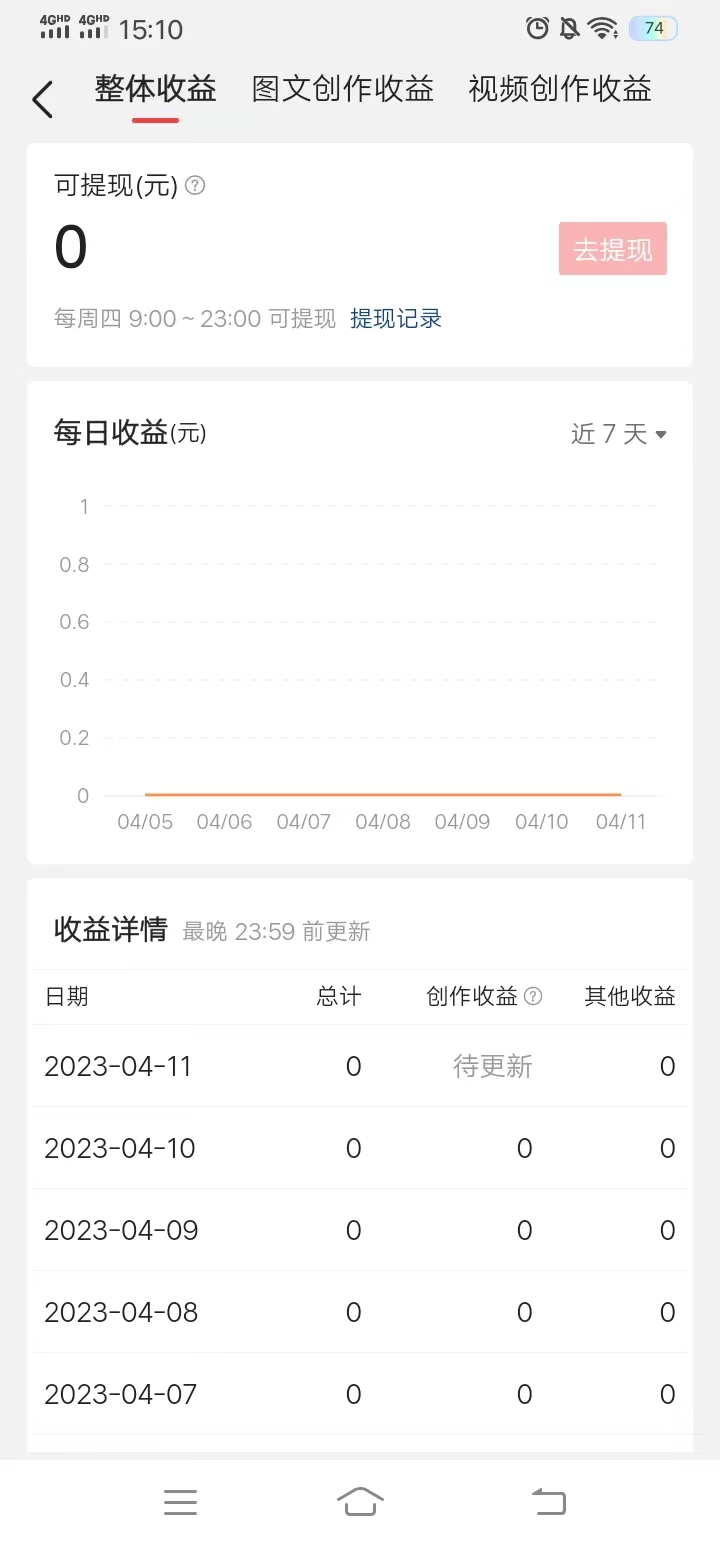Viewport: 720px width, 1544px height.
Task: Click the battery indicator in the status bar
Action: (x=654, y=29)
